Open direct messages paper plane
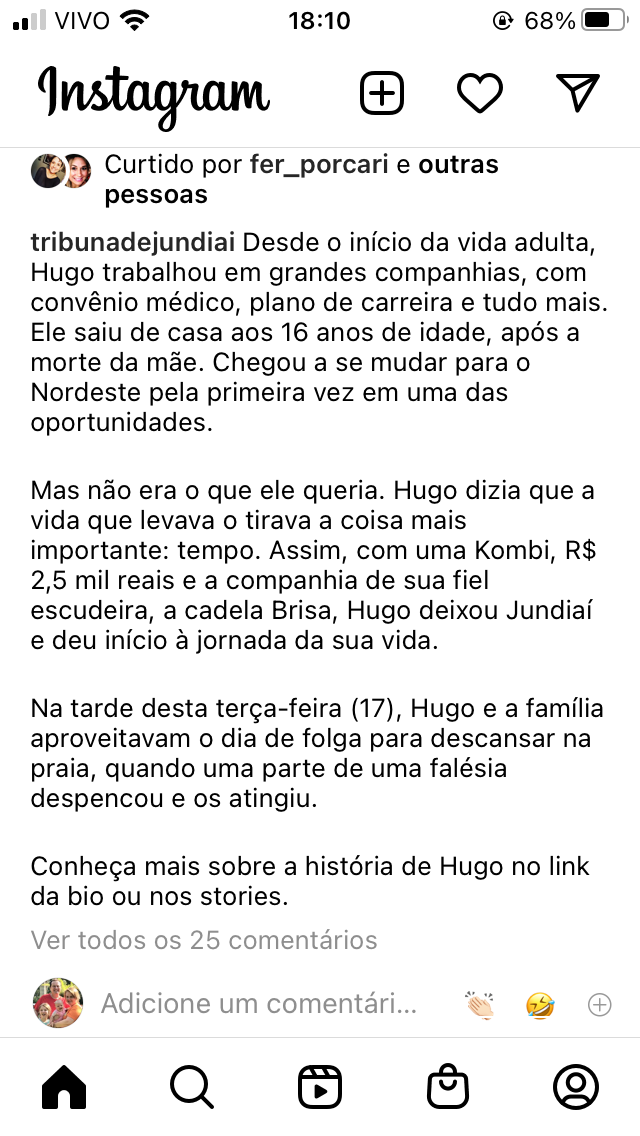 [577, 93]
